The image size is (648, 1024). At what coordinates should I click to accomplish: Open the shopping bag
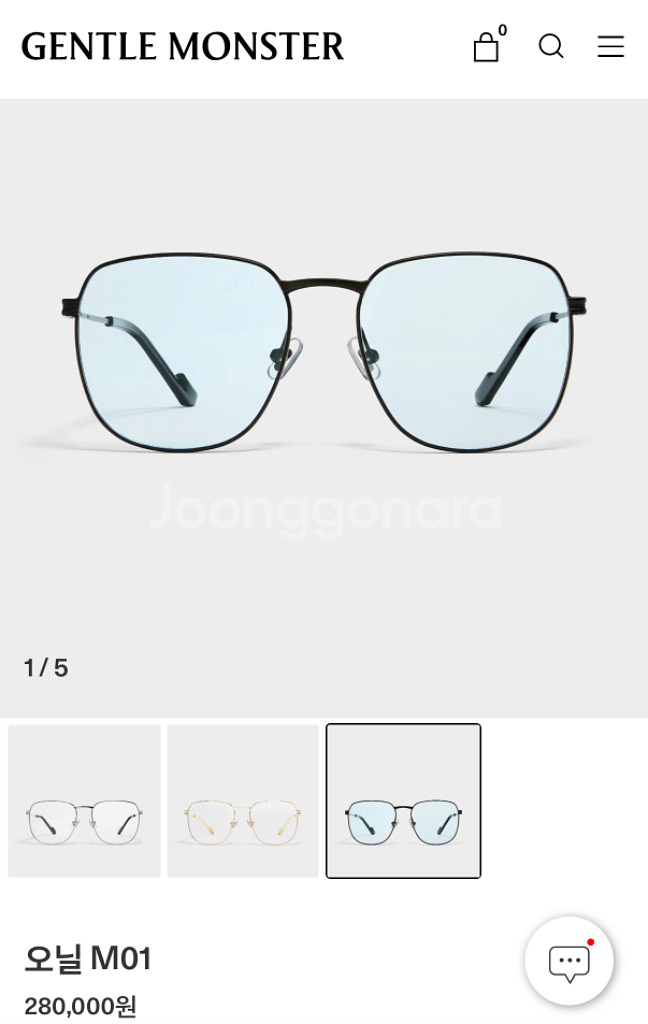486,46
